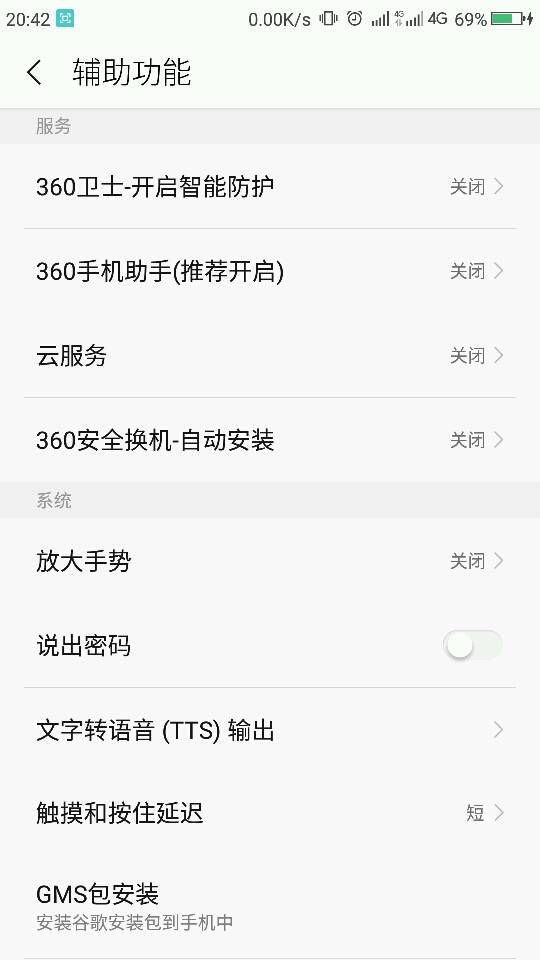The height and width of the screenshot is (960, 540).
Task: Go back from 辅助功能 screen
Action: pyautogui.click(x=34, y=73)
